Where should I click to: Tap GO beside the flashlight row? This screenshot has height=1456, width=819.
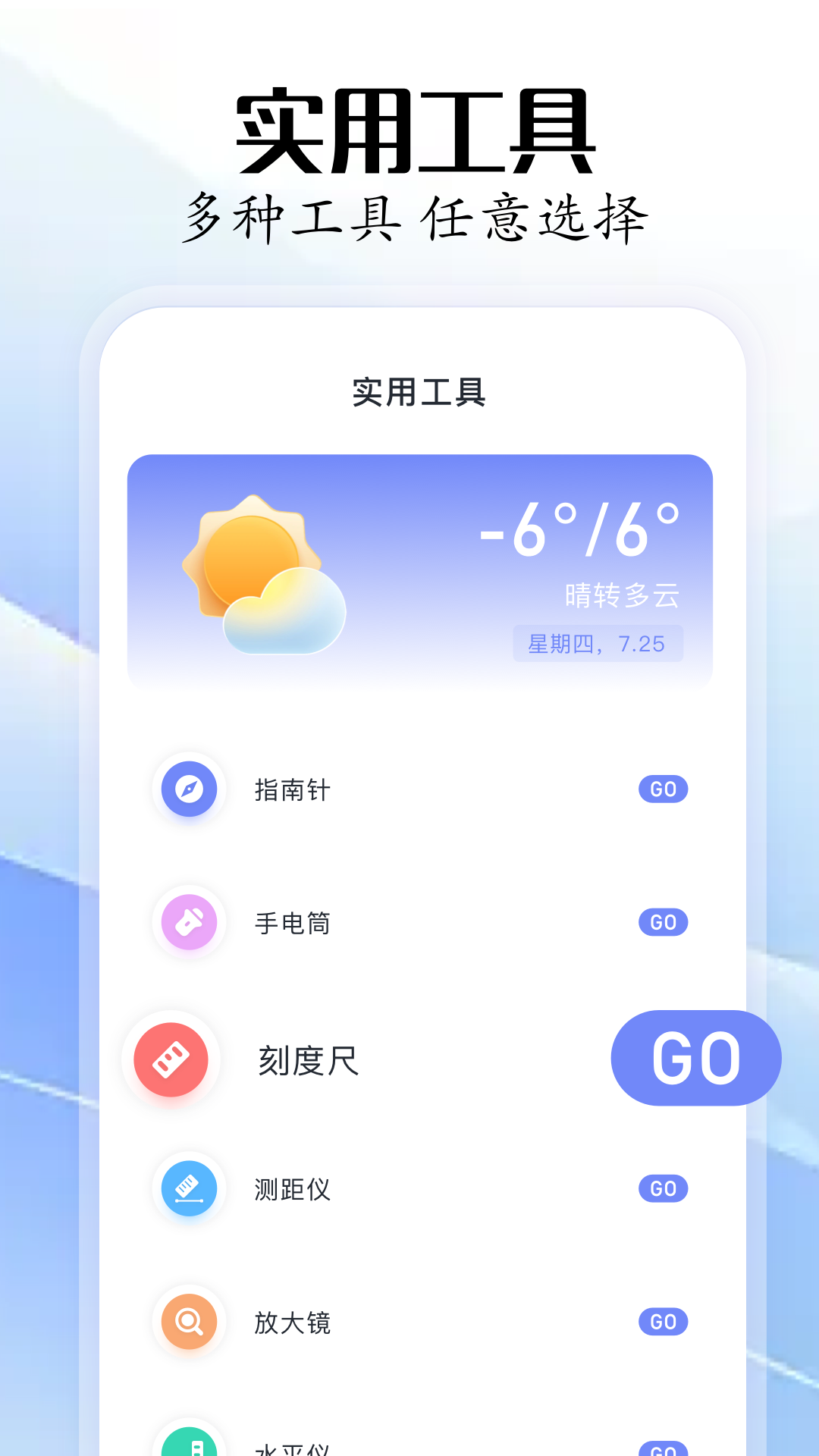[663, 922]
